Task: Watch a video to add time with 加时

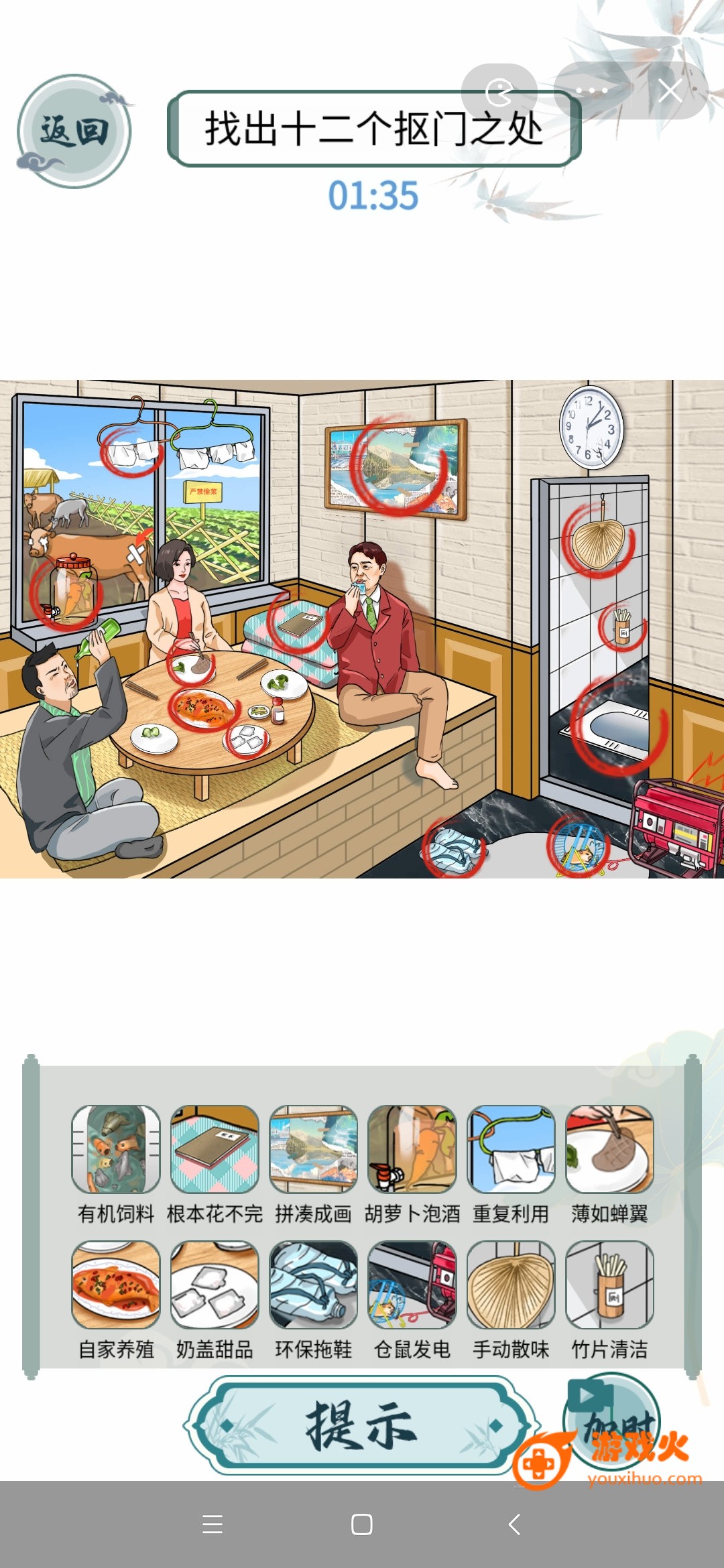Action: click(x=612, y=1419)
